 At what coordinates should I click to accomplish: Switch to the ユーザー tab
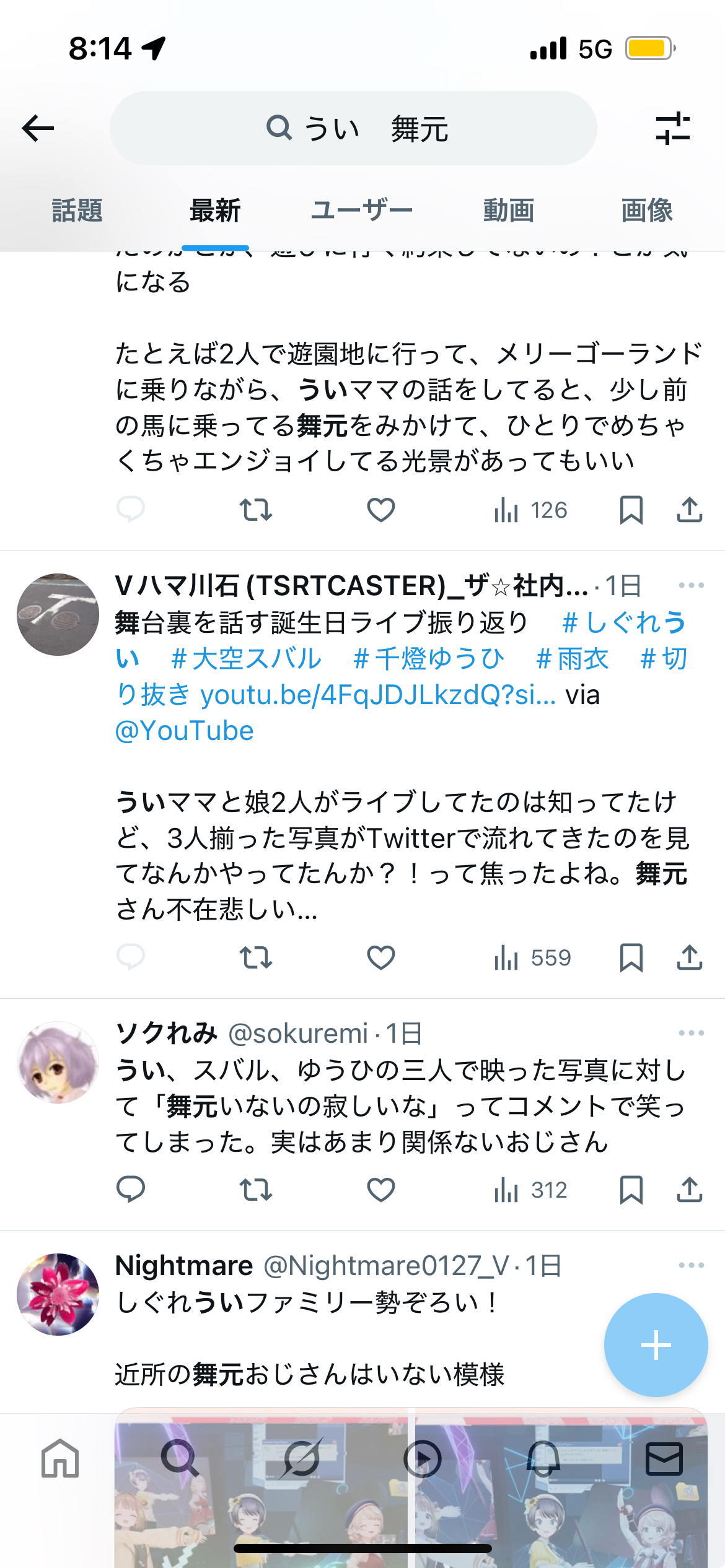pyautogui.click(x=361, y=211)
